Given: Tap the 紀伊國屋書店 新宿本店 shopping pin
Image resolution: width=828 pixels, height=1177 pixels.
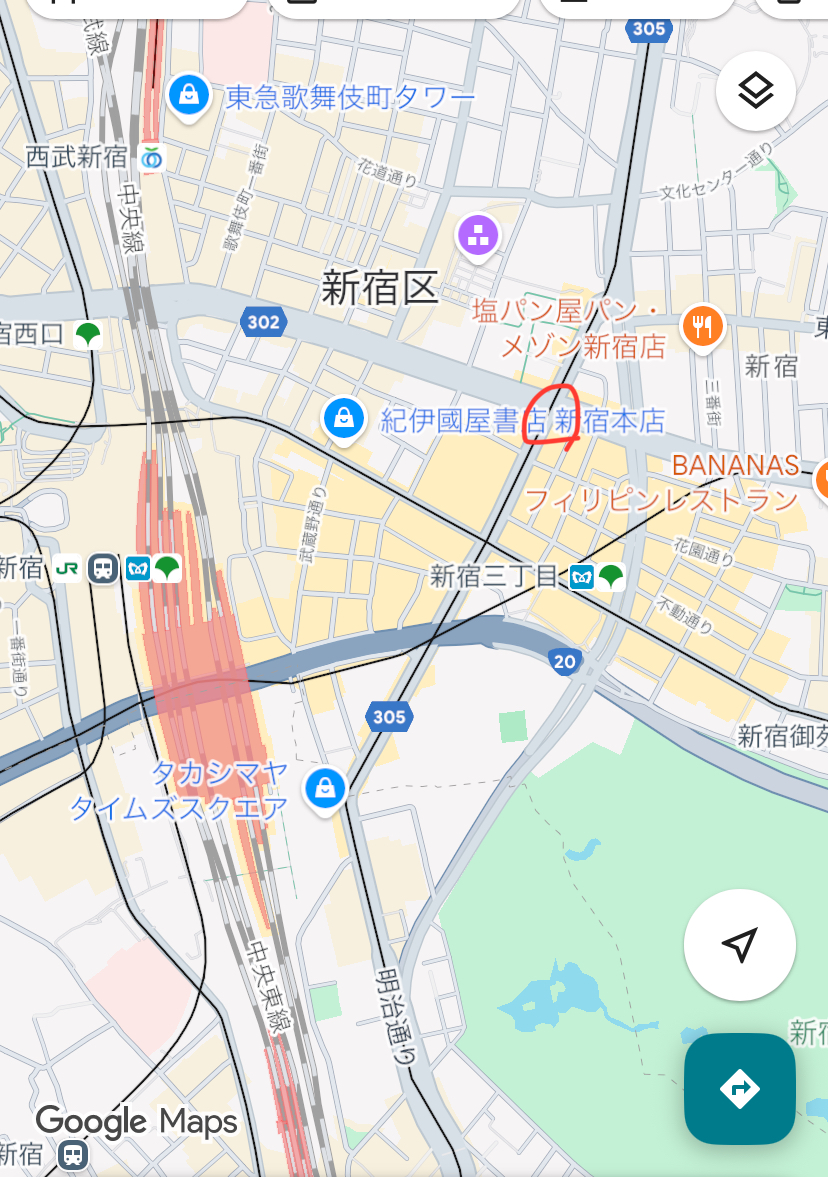Looking at the screenshot, I should click(x=344, y=418).
